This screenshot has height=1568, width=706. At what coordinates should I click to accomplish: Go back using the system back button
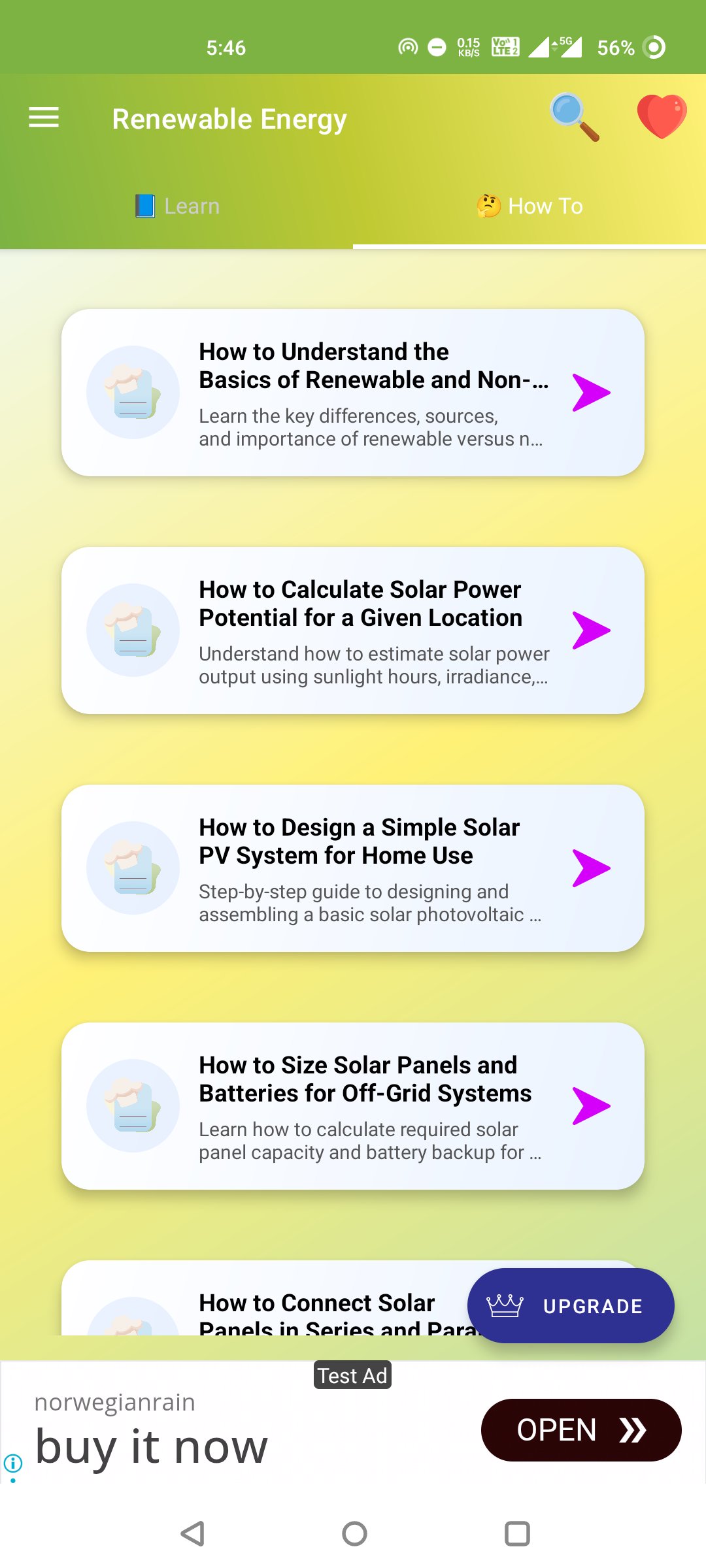[192, 1533]
